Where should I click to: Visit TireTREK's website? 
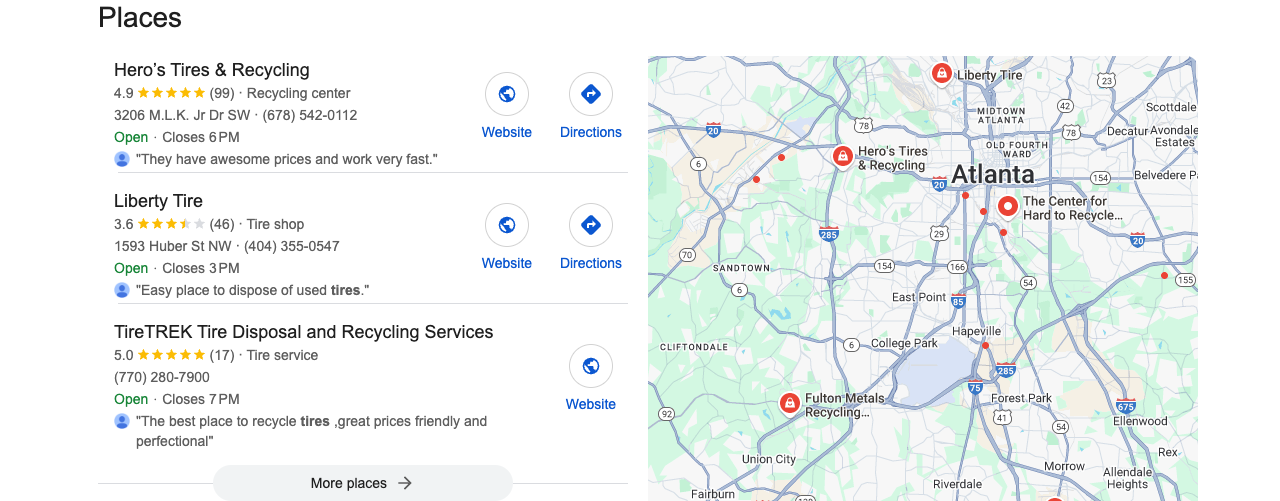tap(590, 367)
